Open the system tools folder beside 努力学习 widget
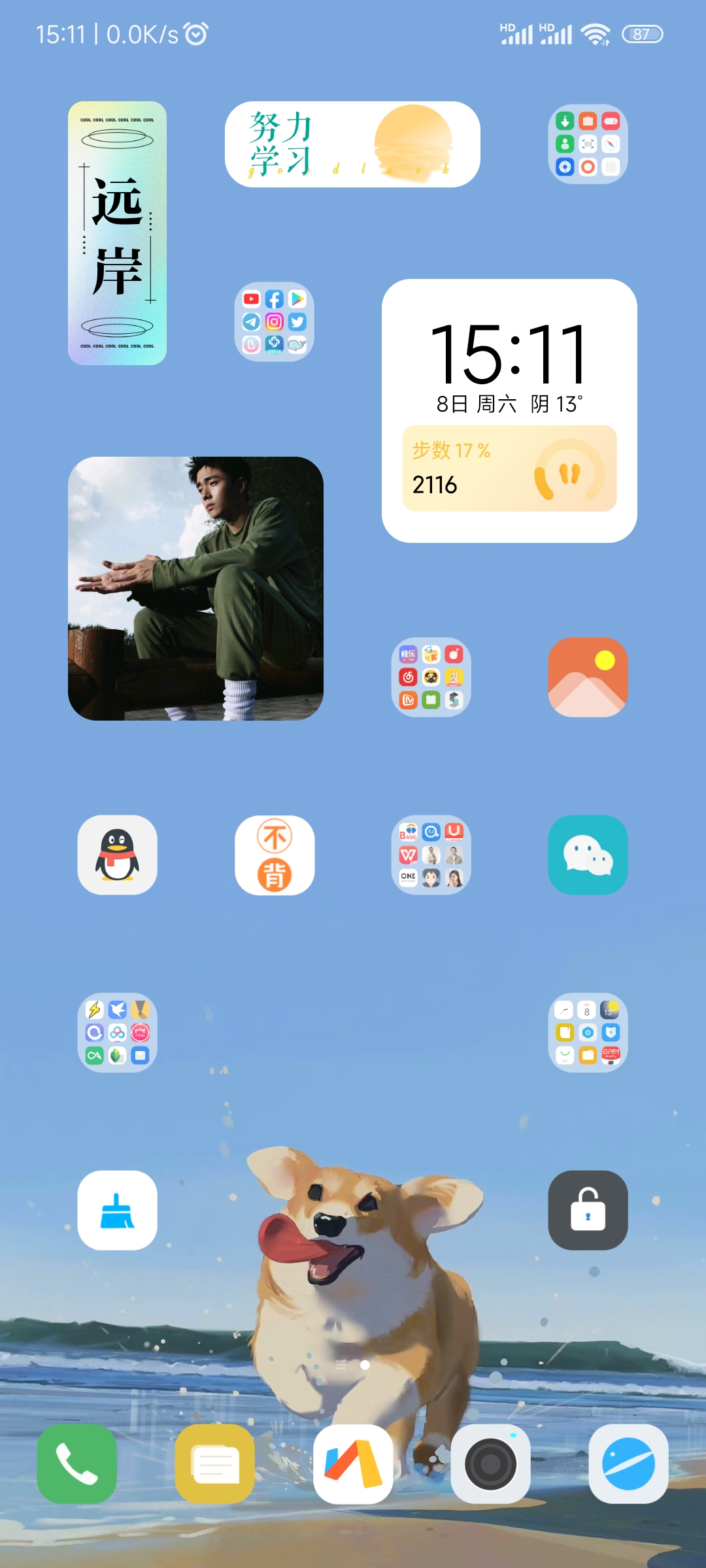The image size is (706, 1568). (588, 144)
